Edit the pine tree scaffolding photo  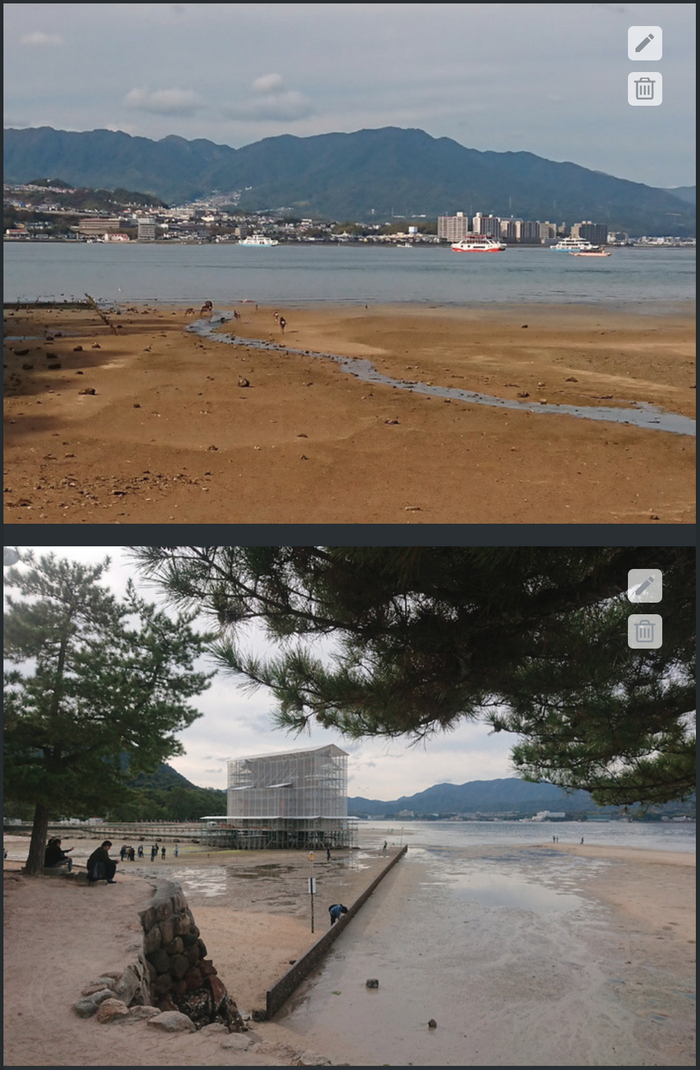[x=644, y=586]
